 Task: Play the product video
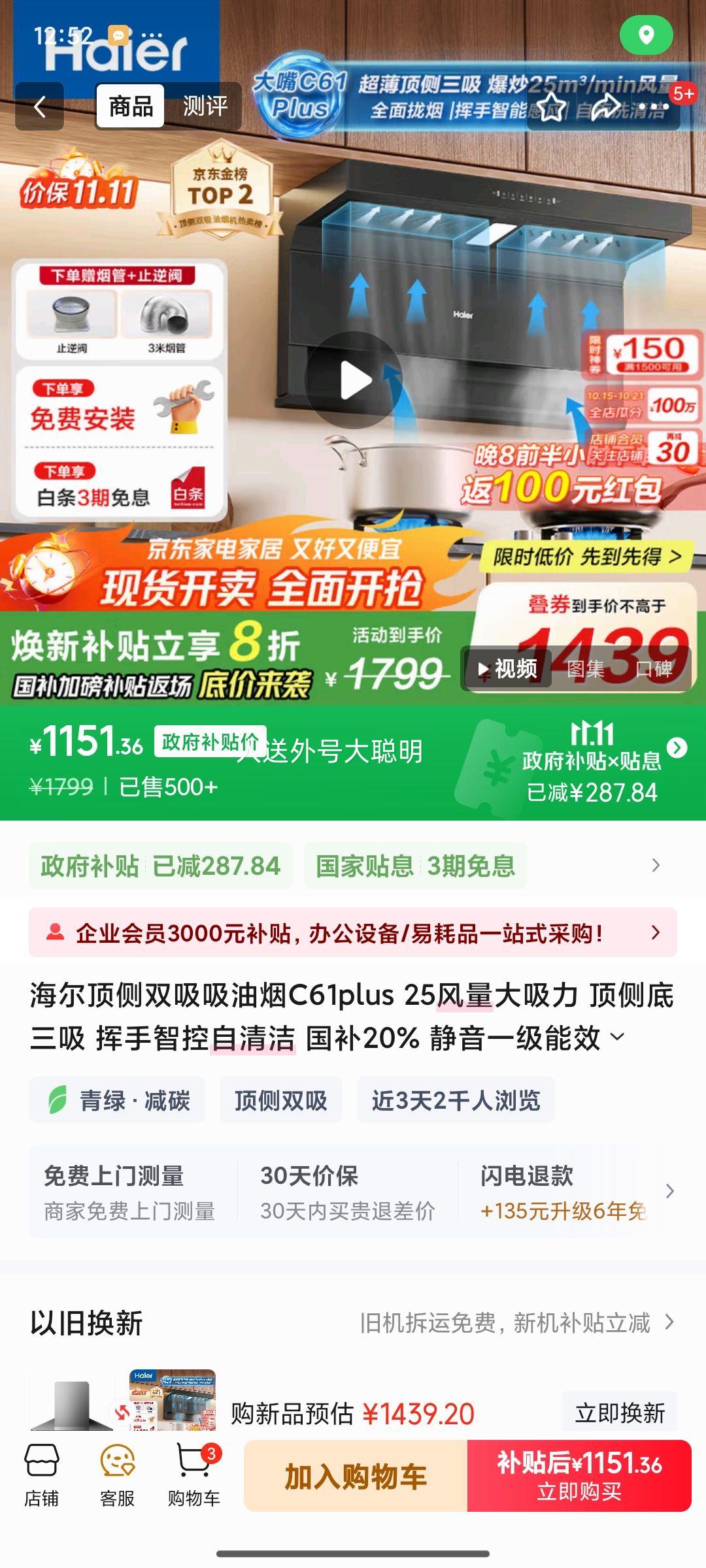tap(354, 380)
